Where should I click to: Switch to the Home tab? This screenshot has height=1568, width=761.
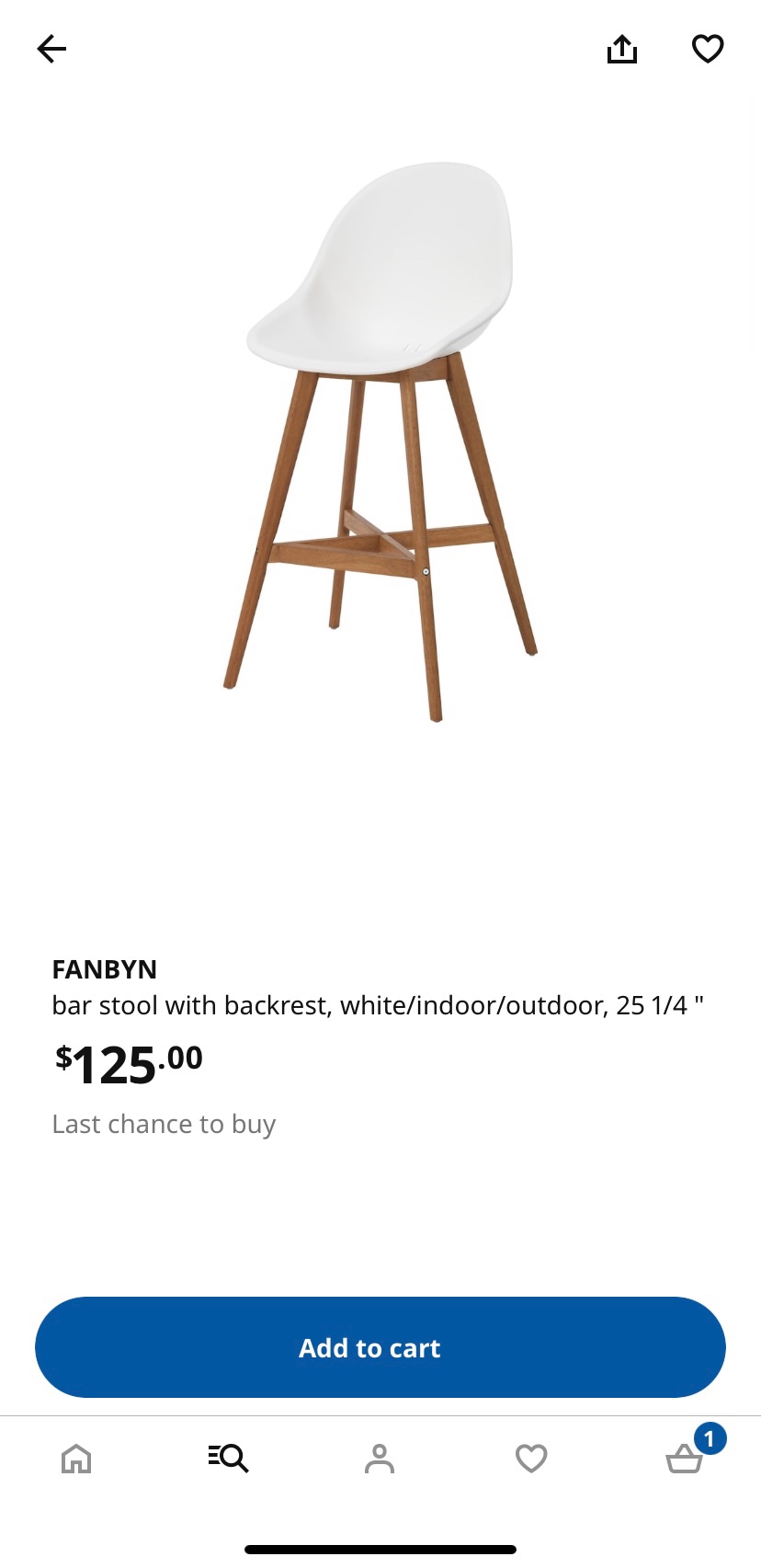tap(76, 1458)
